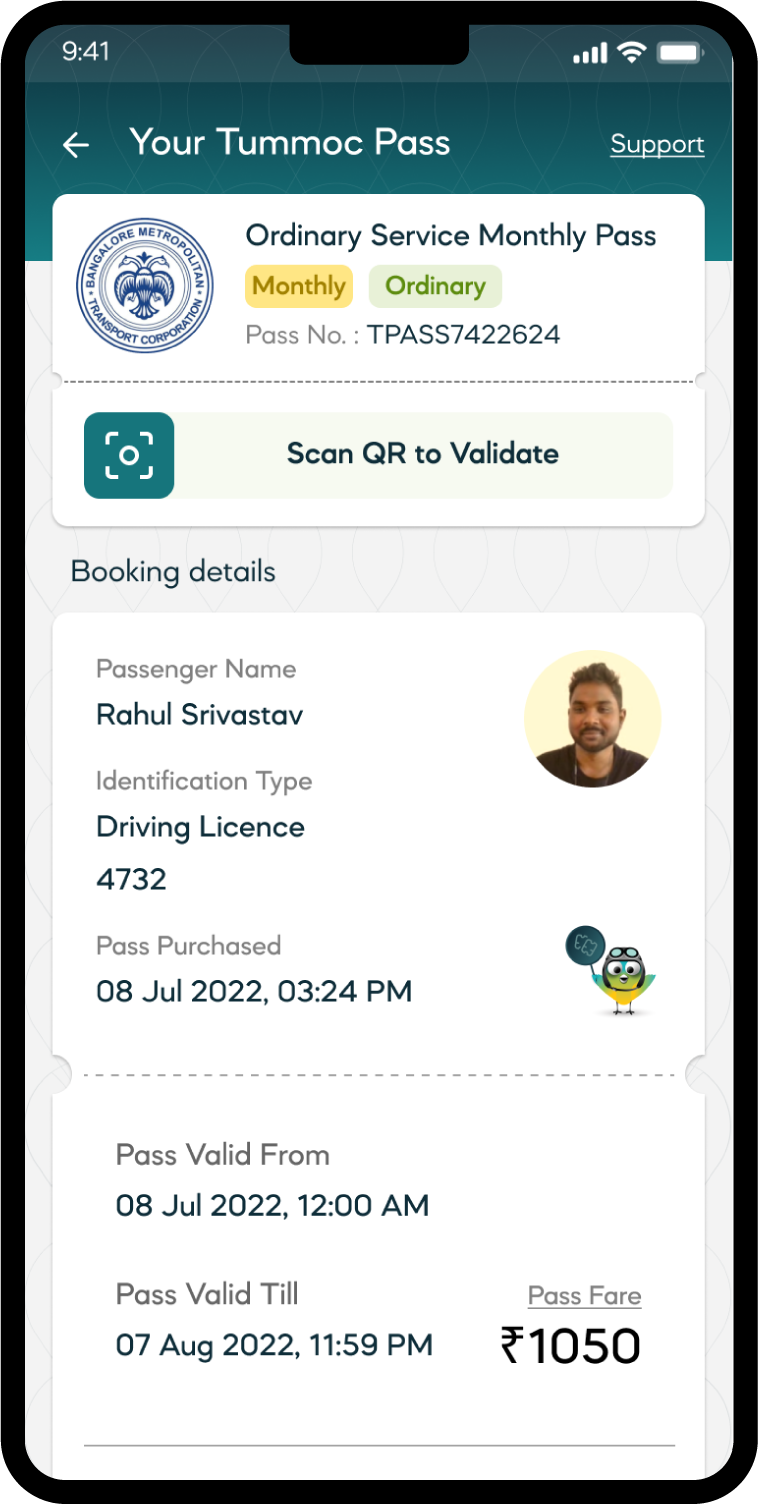
Task: Go back using the arrow icon
Action: point(76,145)
